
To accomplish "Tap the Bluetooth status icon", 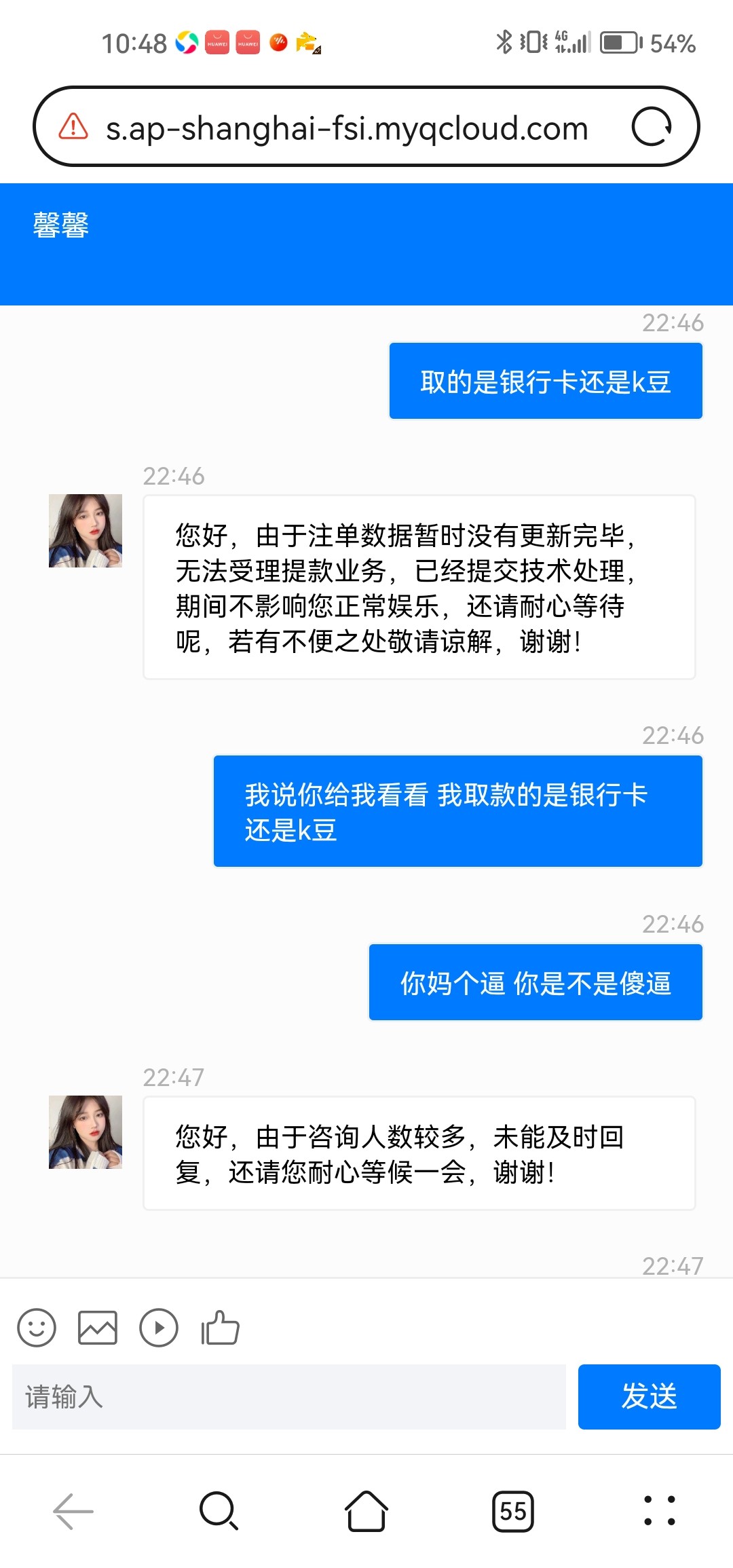I will 504,42.
